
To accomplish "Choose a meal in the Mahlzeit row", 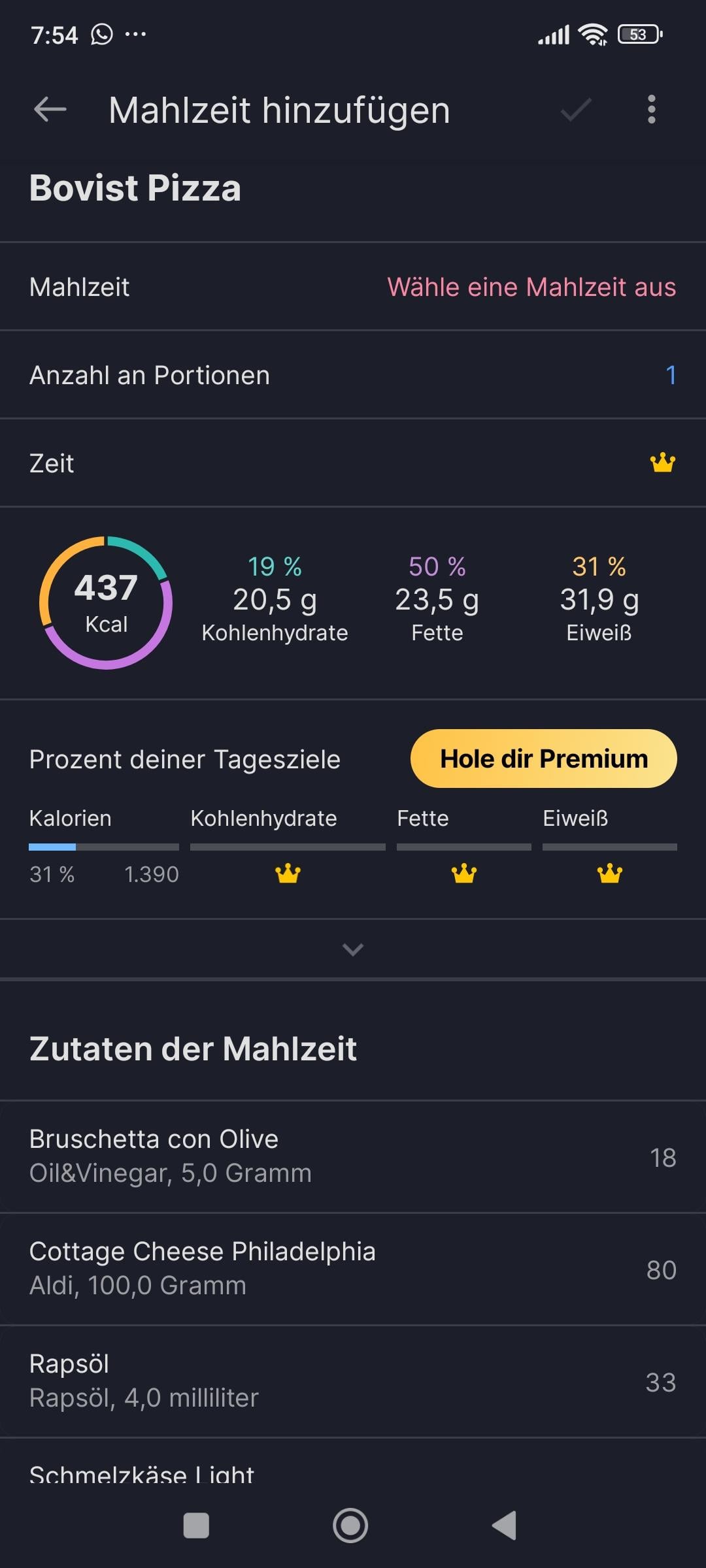I will click(531, 287).
